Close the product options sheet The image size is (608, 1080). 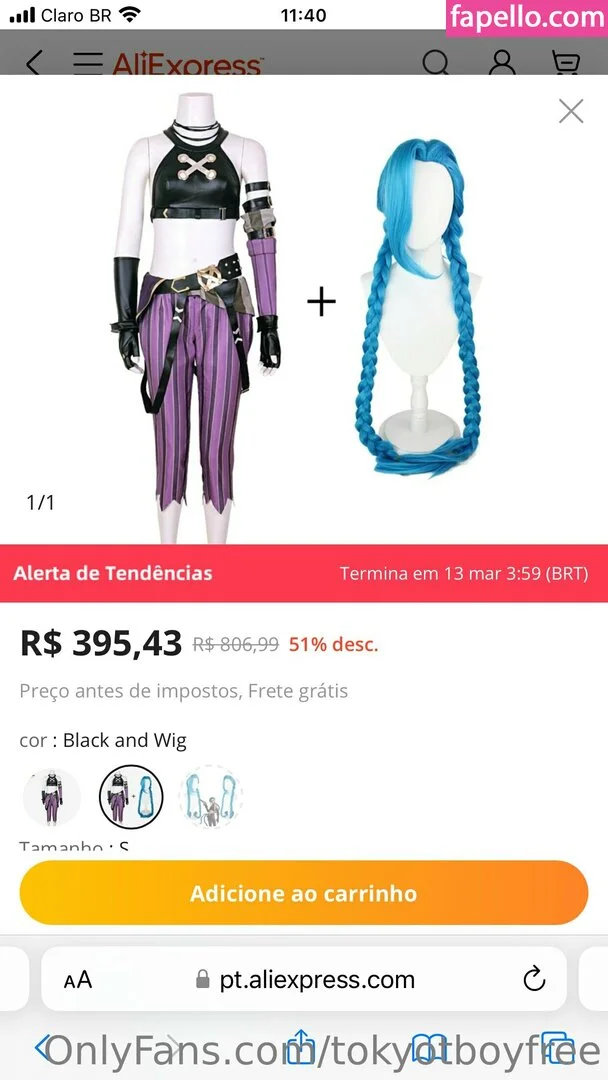[x=571, y=111]
